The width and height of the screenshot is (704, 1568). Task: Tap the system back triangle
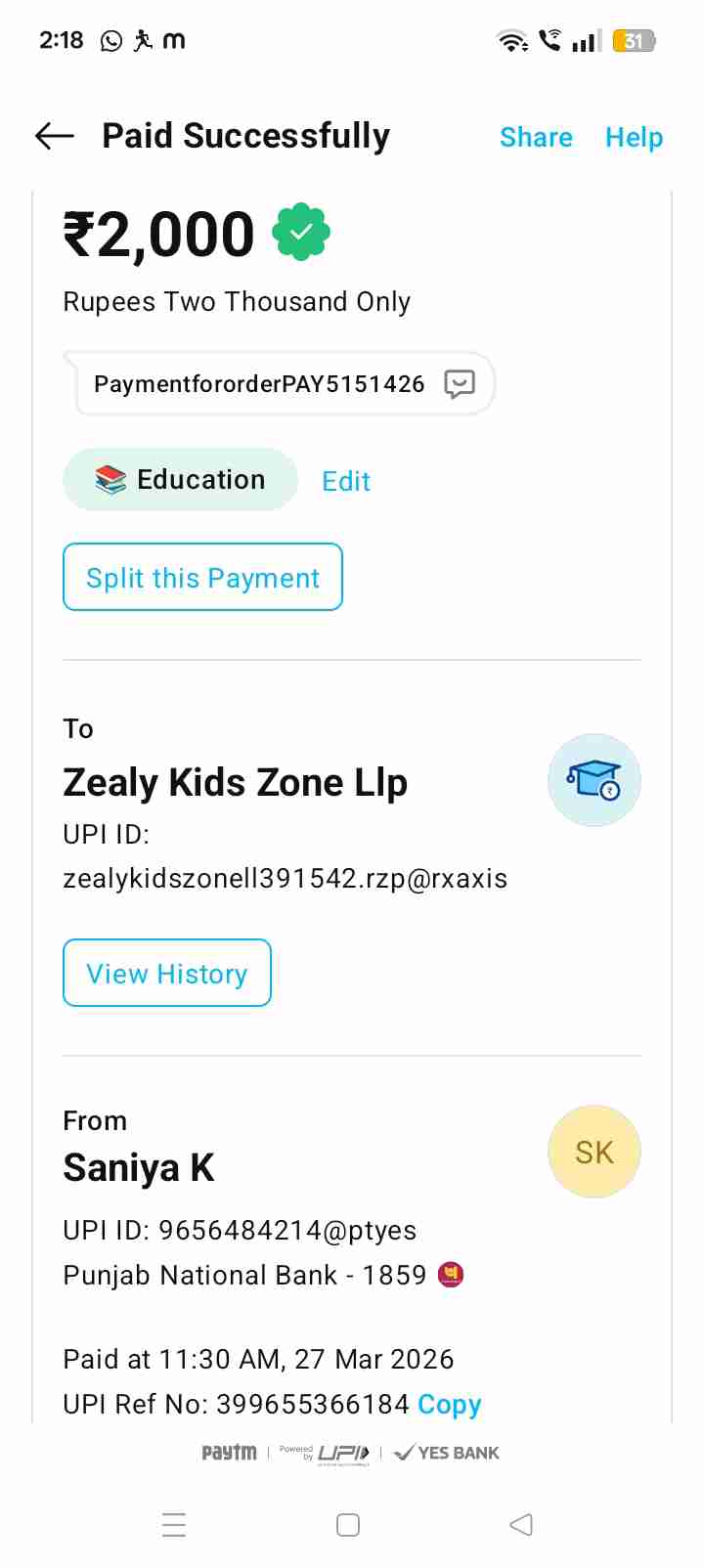pyautogui.click(x=521, y=1525)
